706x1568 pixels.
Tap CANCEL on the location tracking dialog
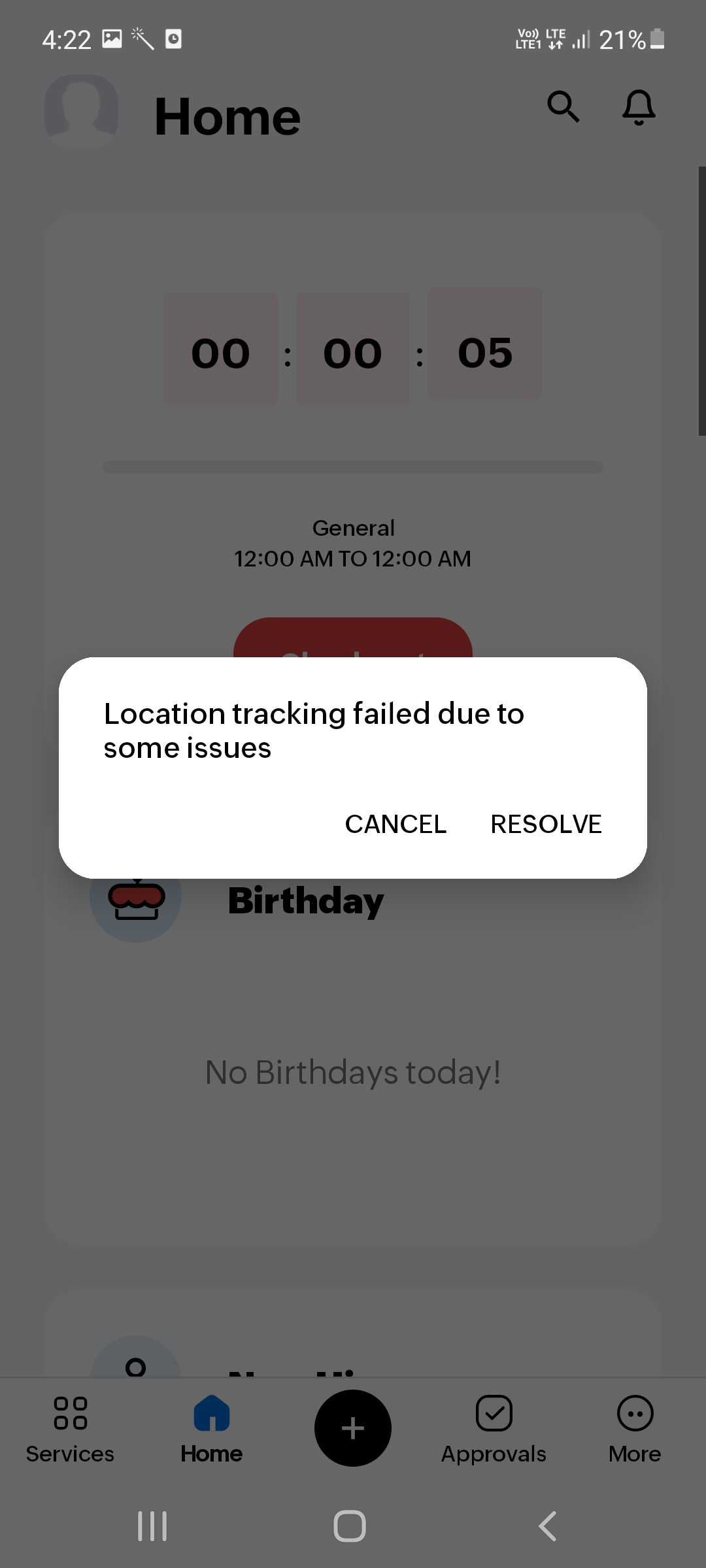(395, 824)
